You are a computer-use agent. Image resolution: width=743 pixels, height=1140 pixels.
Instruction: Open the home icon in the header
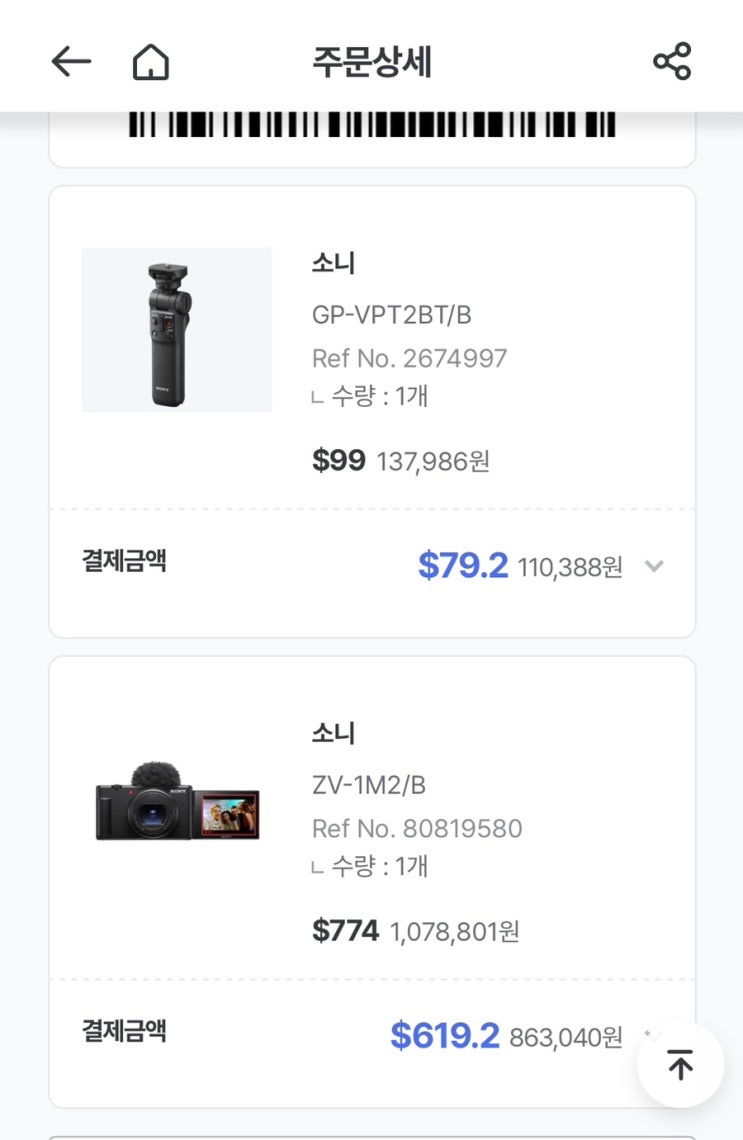(151, 62)
